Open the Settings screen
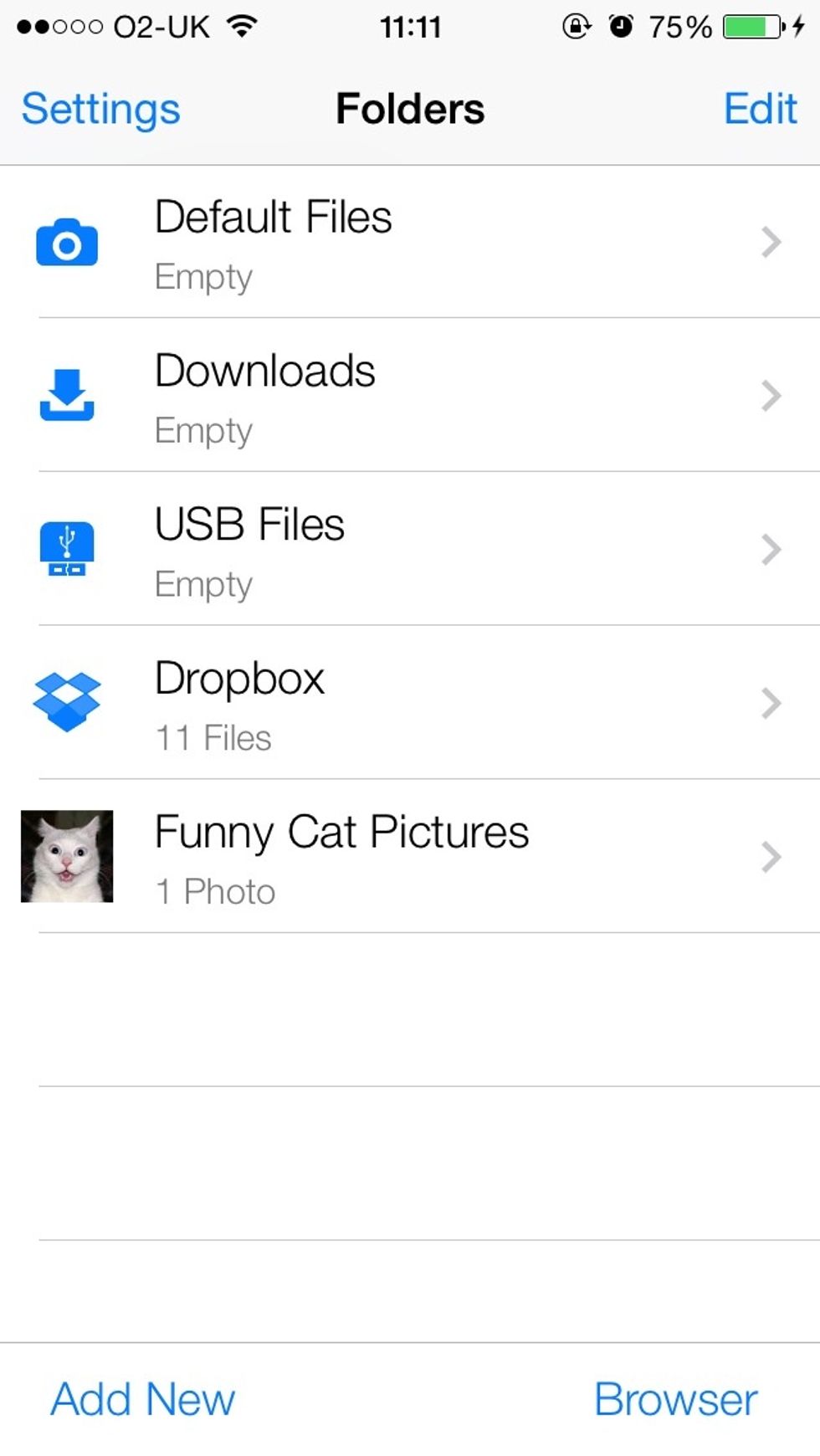The width and height of the screenshot is (820, 1456). (x=100, y=108)
